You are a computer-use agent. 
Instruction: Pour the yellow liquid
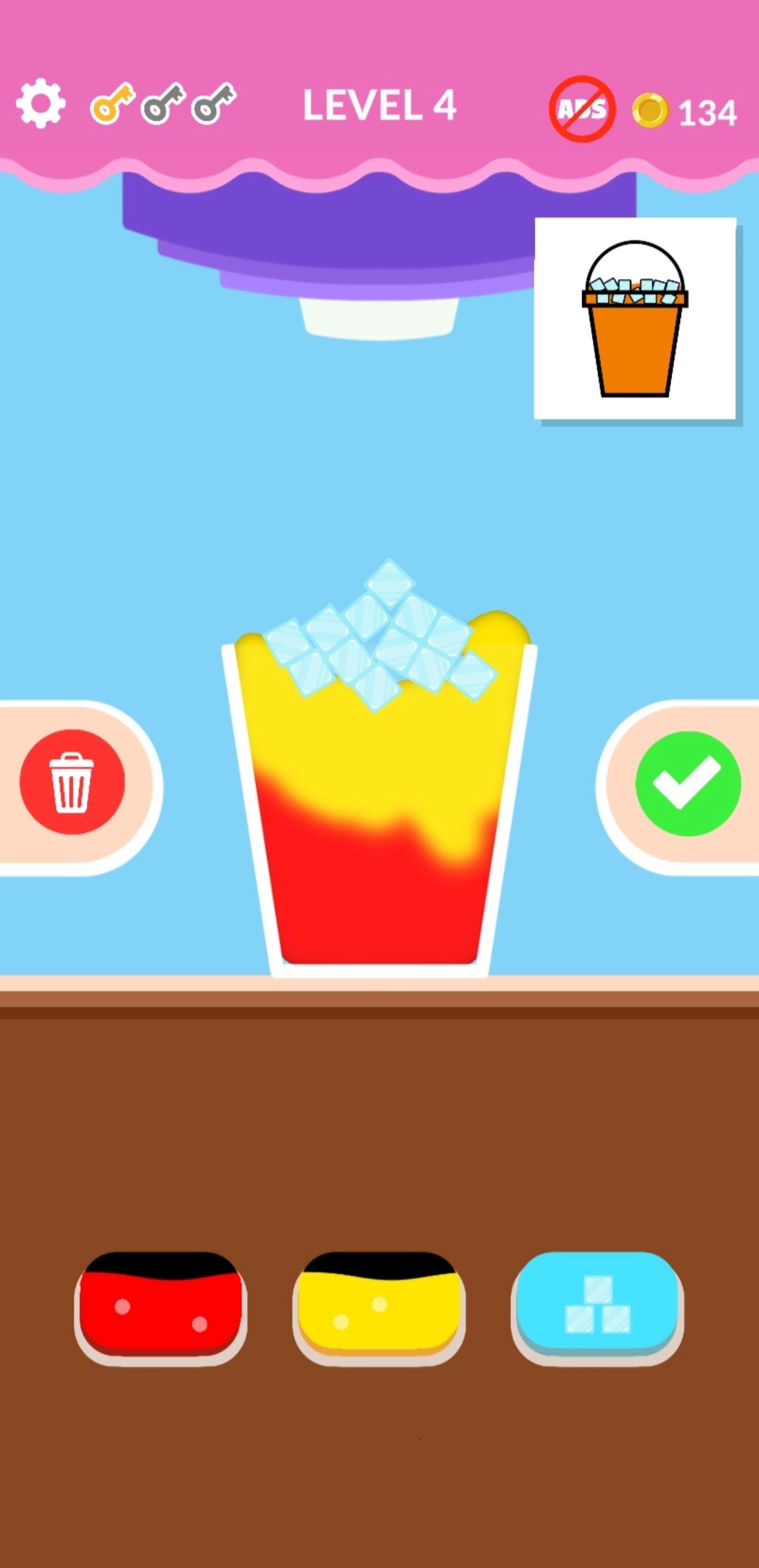[x=379, y=1306]
